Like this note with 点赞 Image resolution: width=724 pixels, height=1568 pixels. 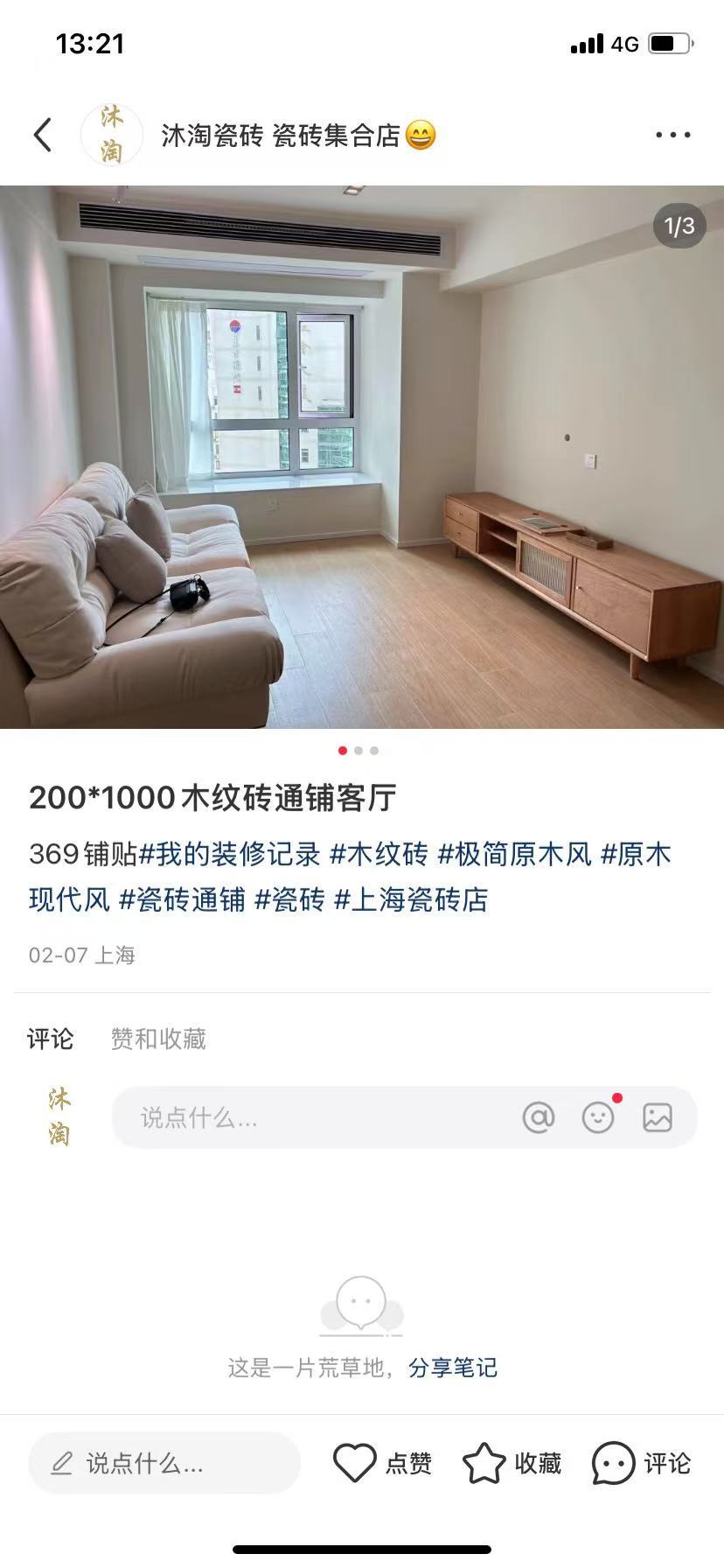(382, 1464)
